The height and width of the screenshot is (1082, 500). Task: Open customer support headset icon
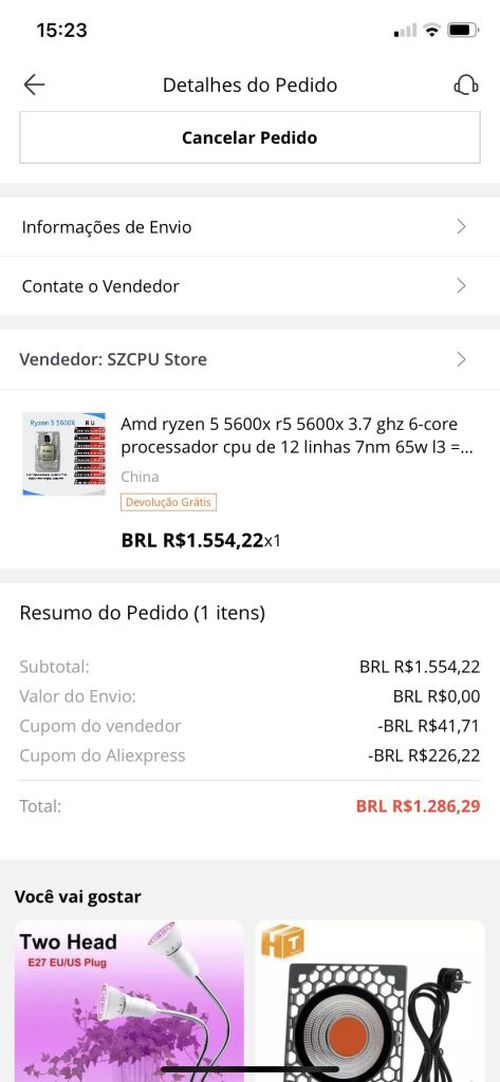click(466, 85)
